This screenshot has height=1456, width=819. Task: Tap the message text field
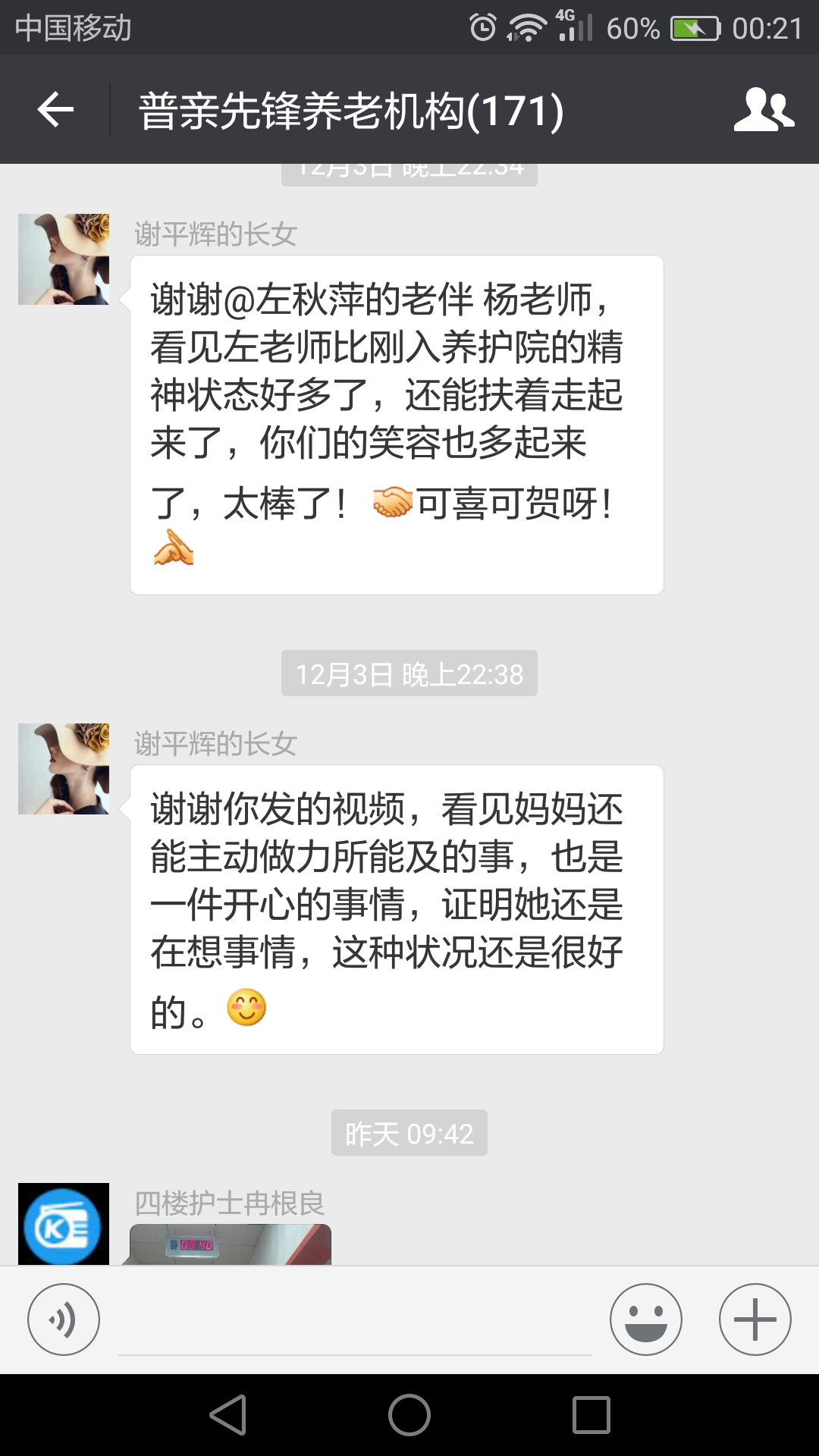coord(354,1323)
